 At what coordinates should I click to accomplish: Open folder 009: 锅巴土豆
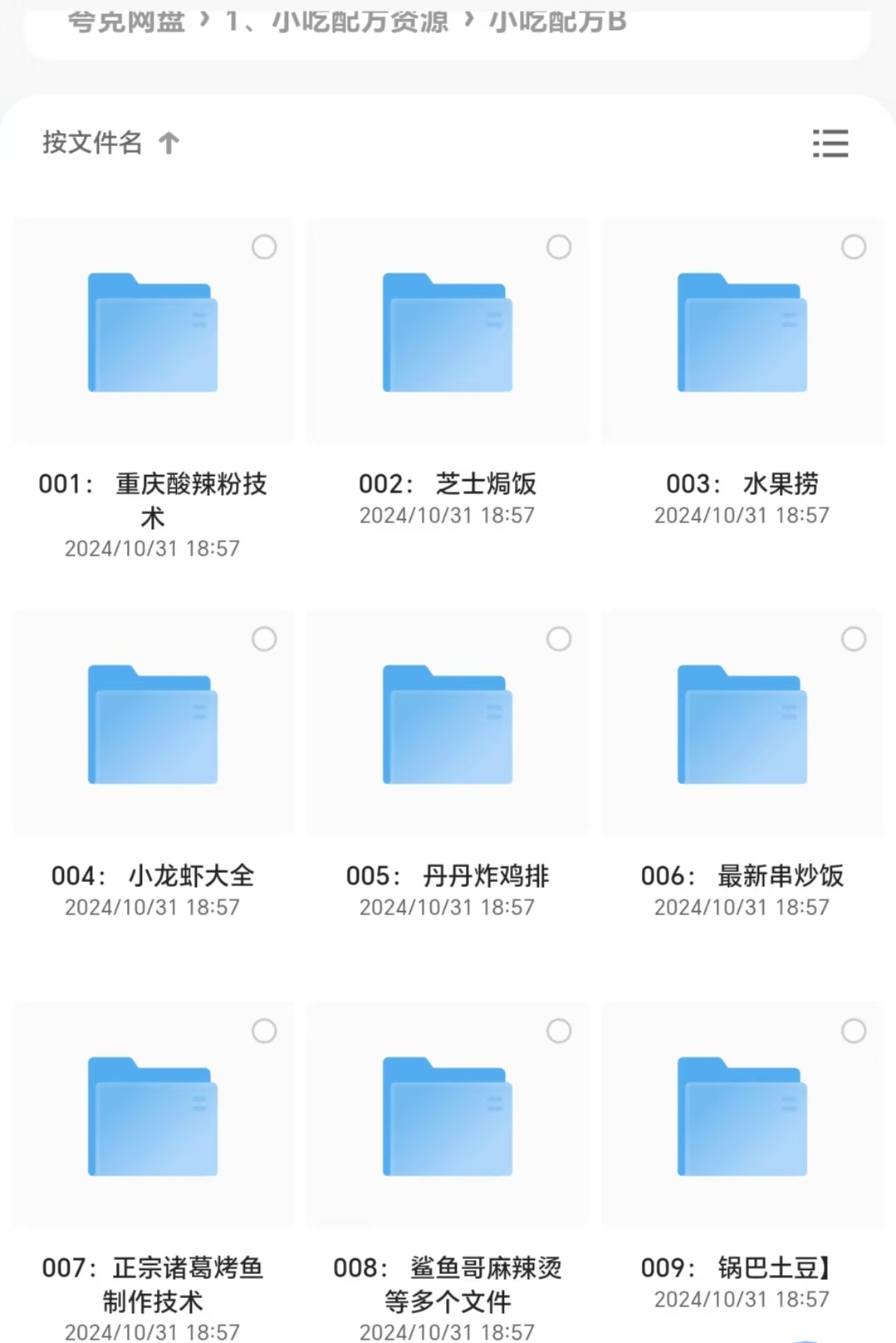point(742,1116)
